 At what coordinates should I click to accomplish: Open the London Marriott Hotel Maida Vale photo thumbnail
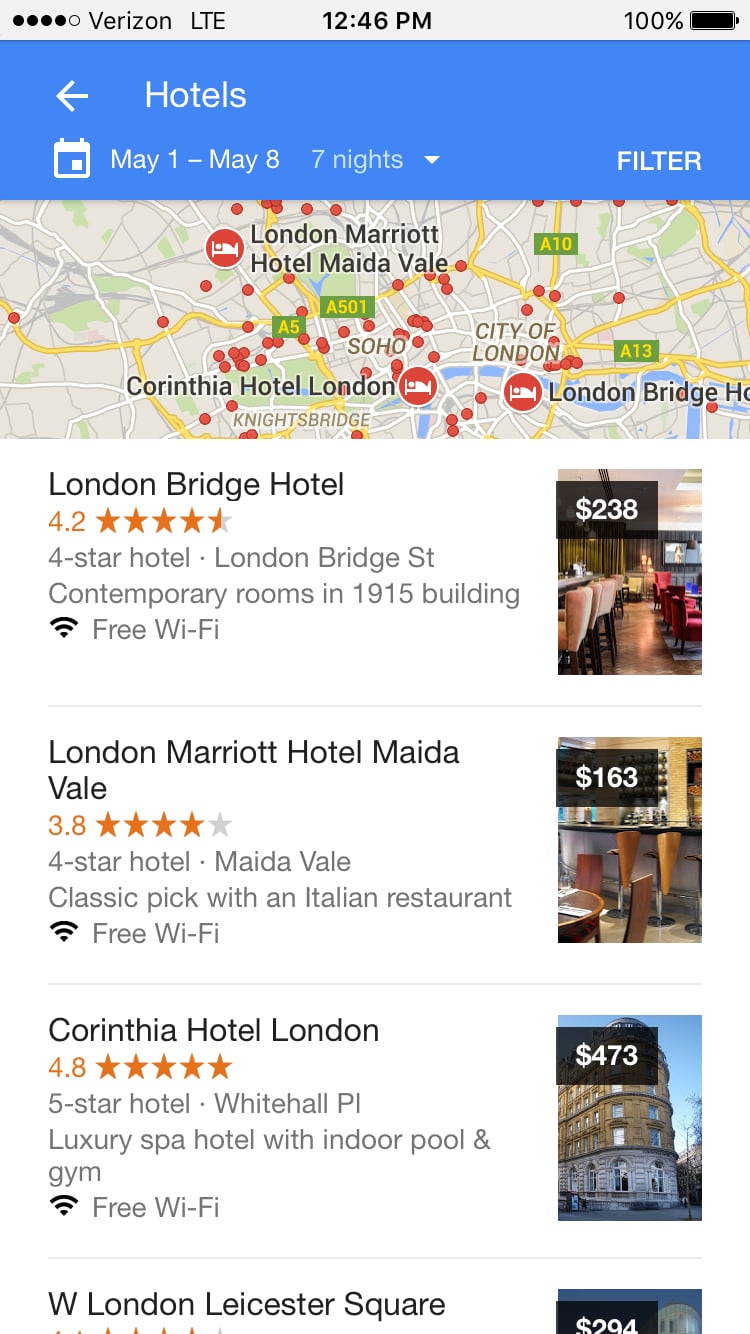[629, 840]
